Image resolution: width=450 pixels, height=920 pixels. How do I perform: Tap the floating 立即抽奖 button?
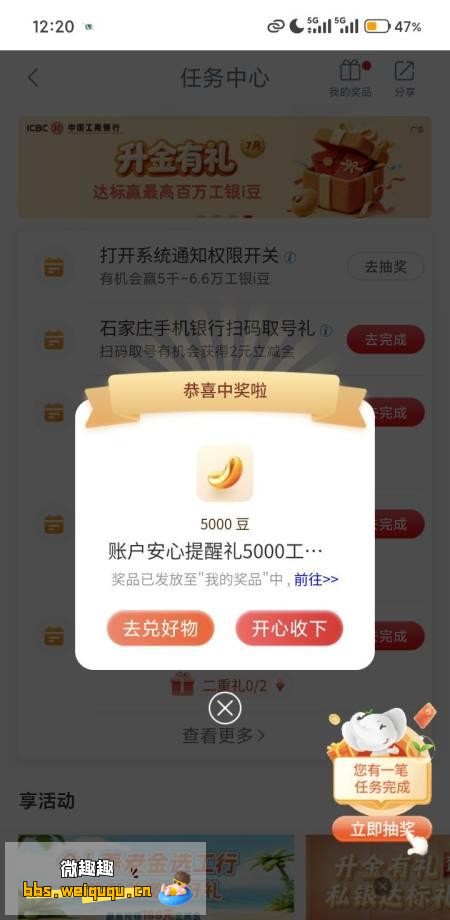pyautogui.click(x=382, y=830)
